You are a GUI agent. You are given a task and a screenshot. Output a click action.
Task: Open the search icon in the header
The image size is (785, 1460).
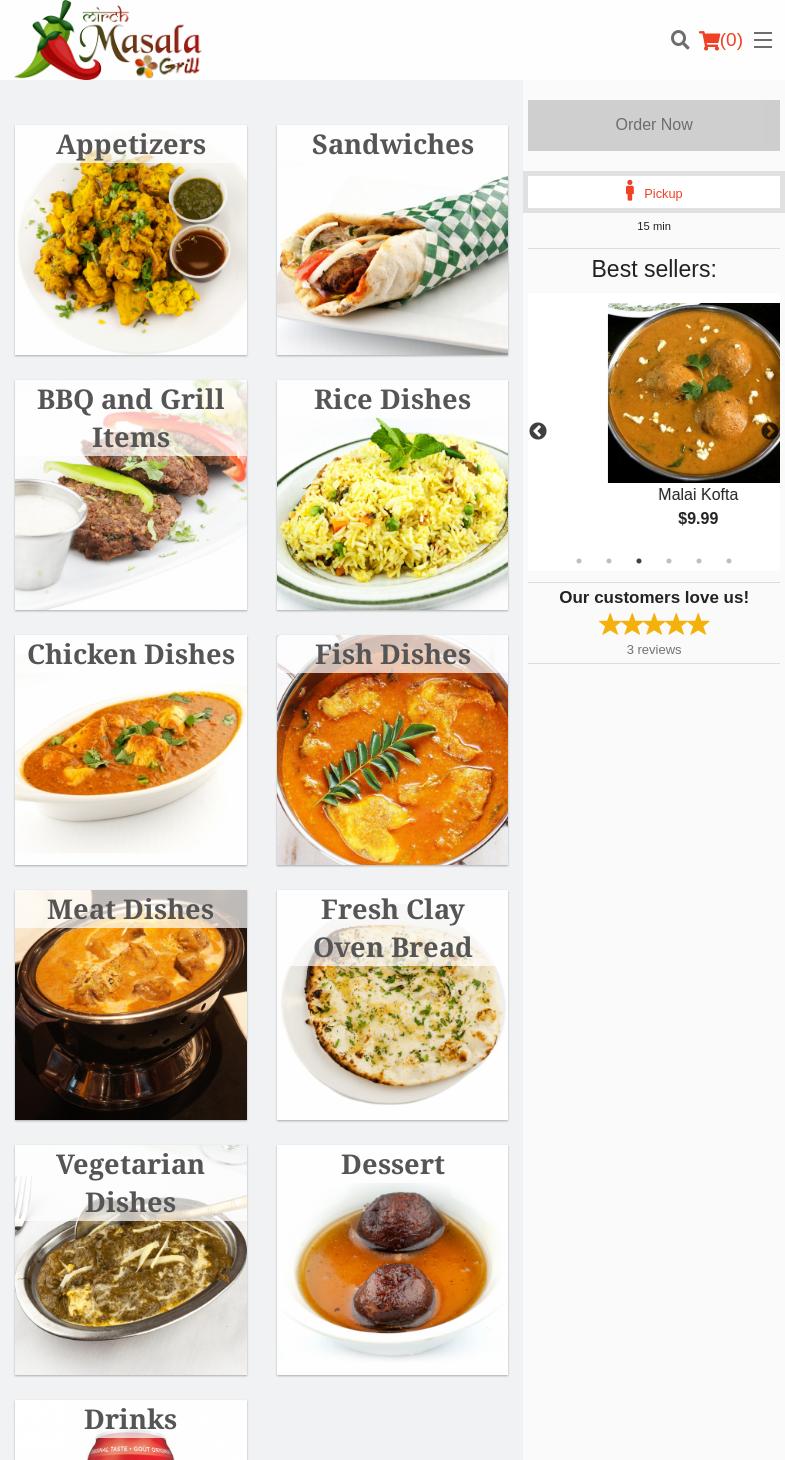click(680, 40)
